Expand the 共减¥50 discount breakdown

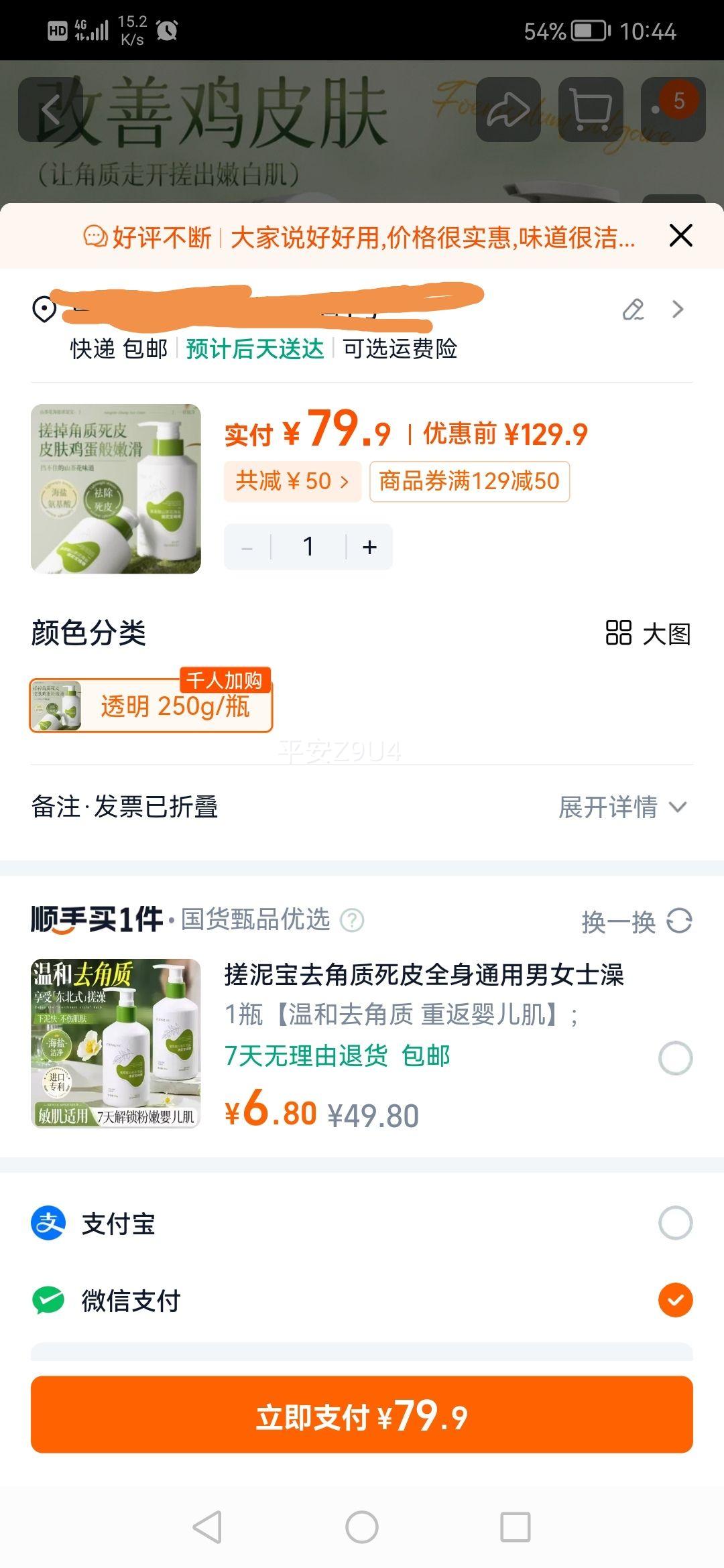pos(292,480)
